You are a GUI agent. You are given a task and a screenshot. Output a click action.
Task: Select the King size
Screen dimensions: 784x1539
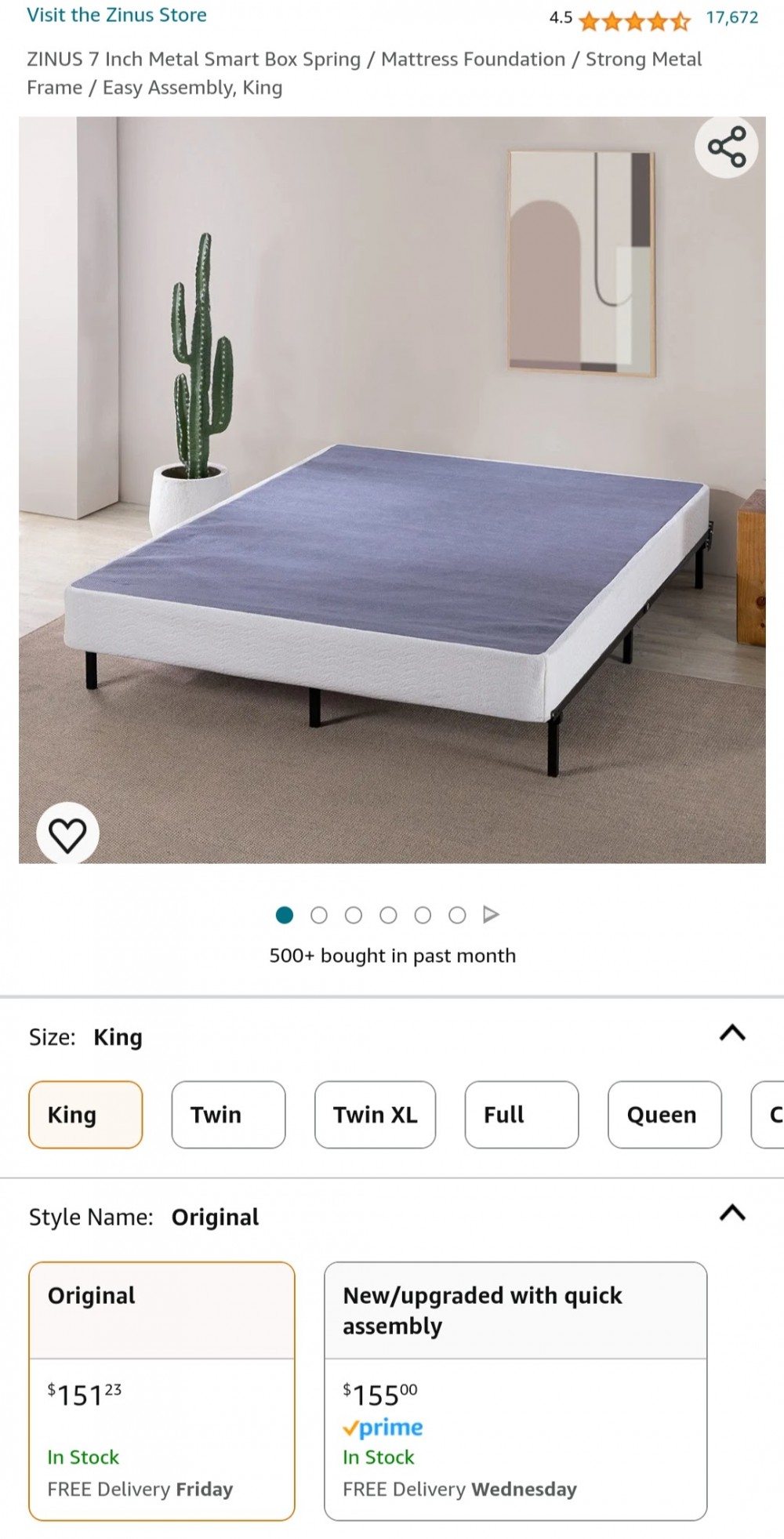click(85, 1115)
